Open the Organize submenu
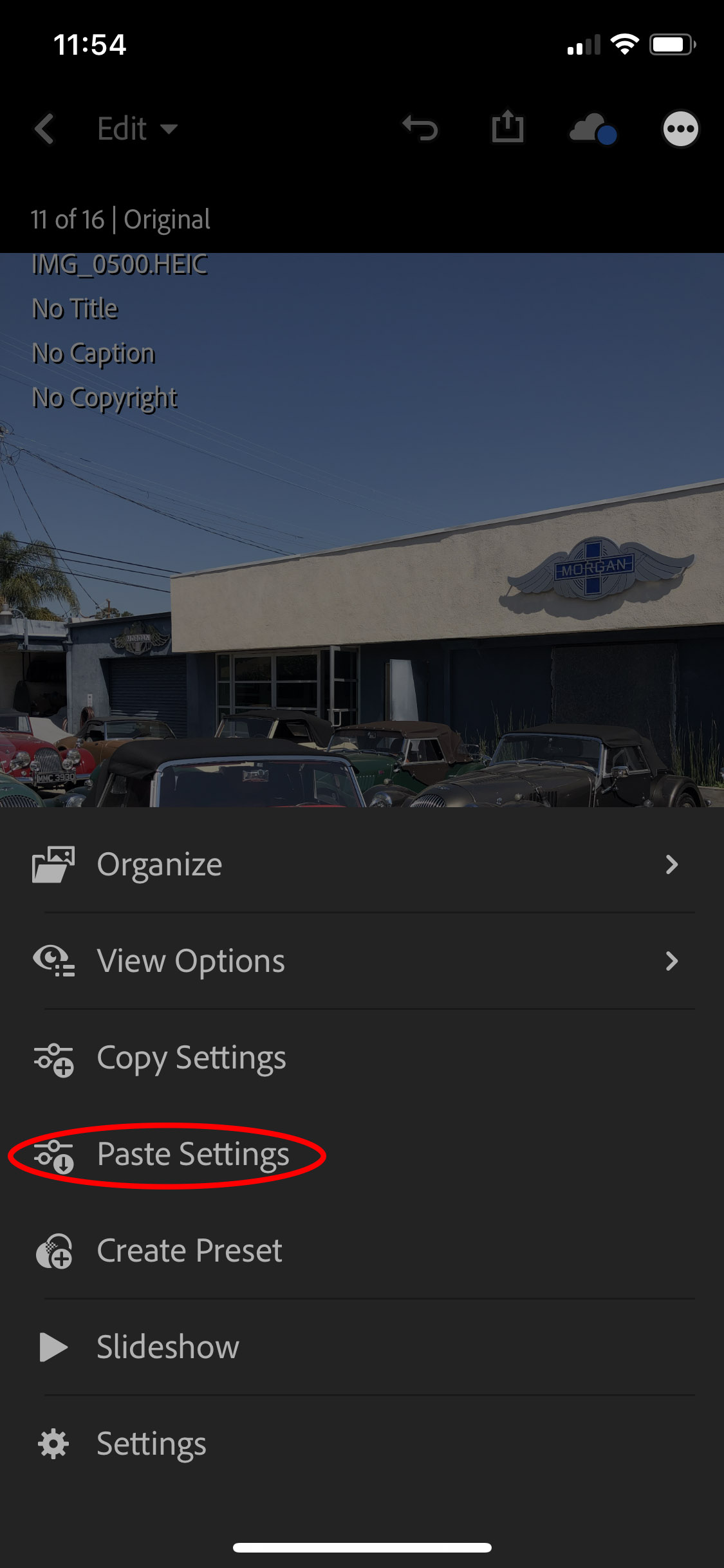 [362, 864]
